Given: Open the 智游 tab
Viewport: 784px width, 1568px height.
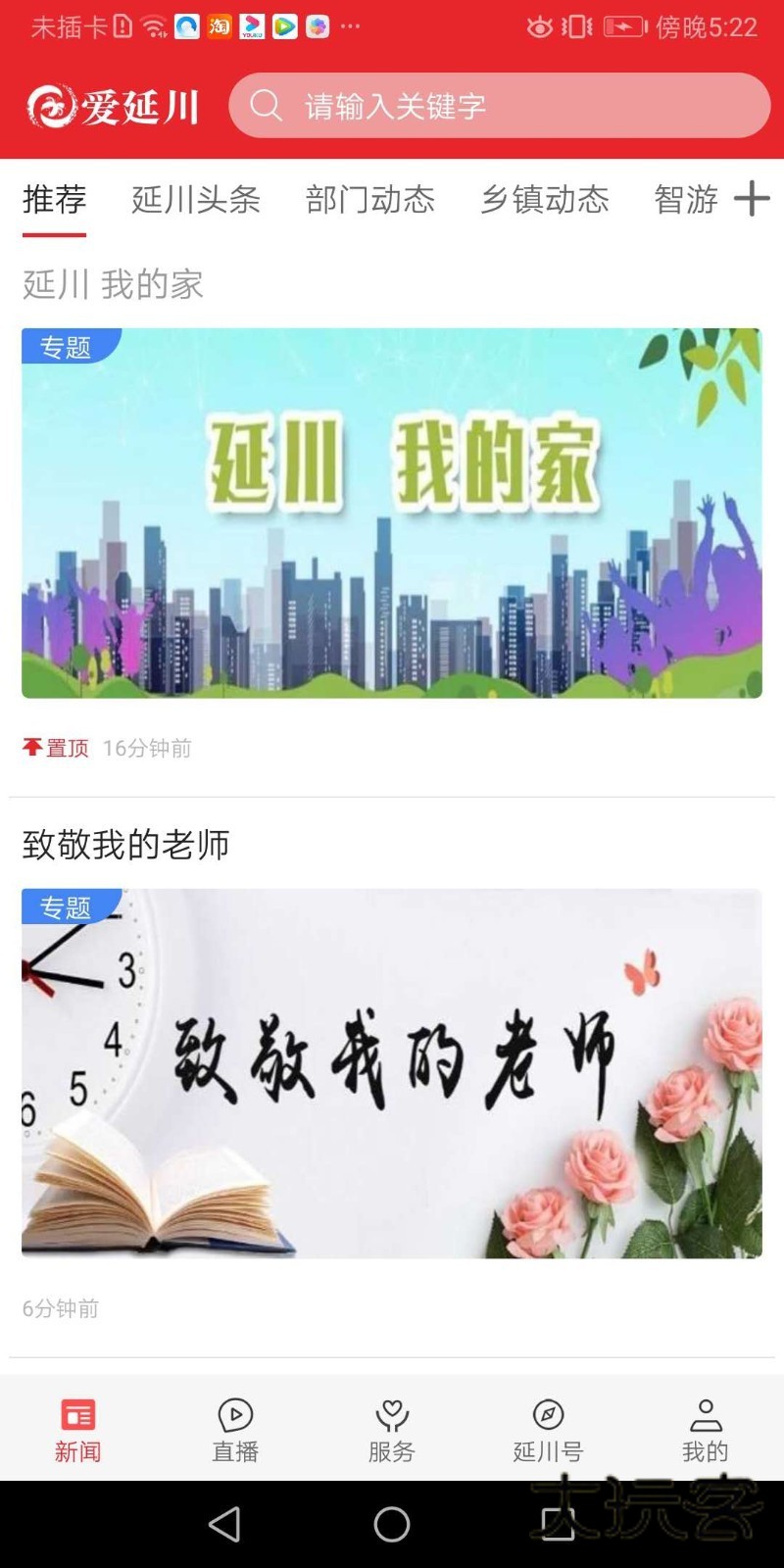Looking at the screenshot, I should click(x=686, y=200).
